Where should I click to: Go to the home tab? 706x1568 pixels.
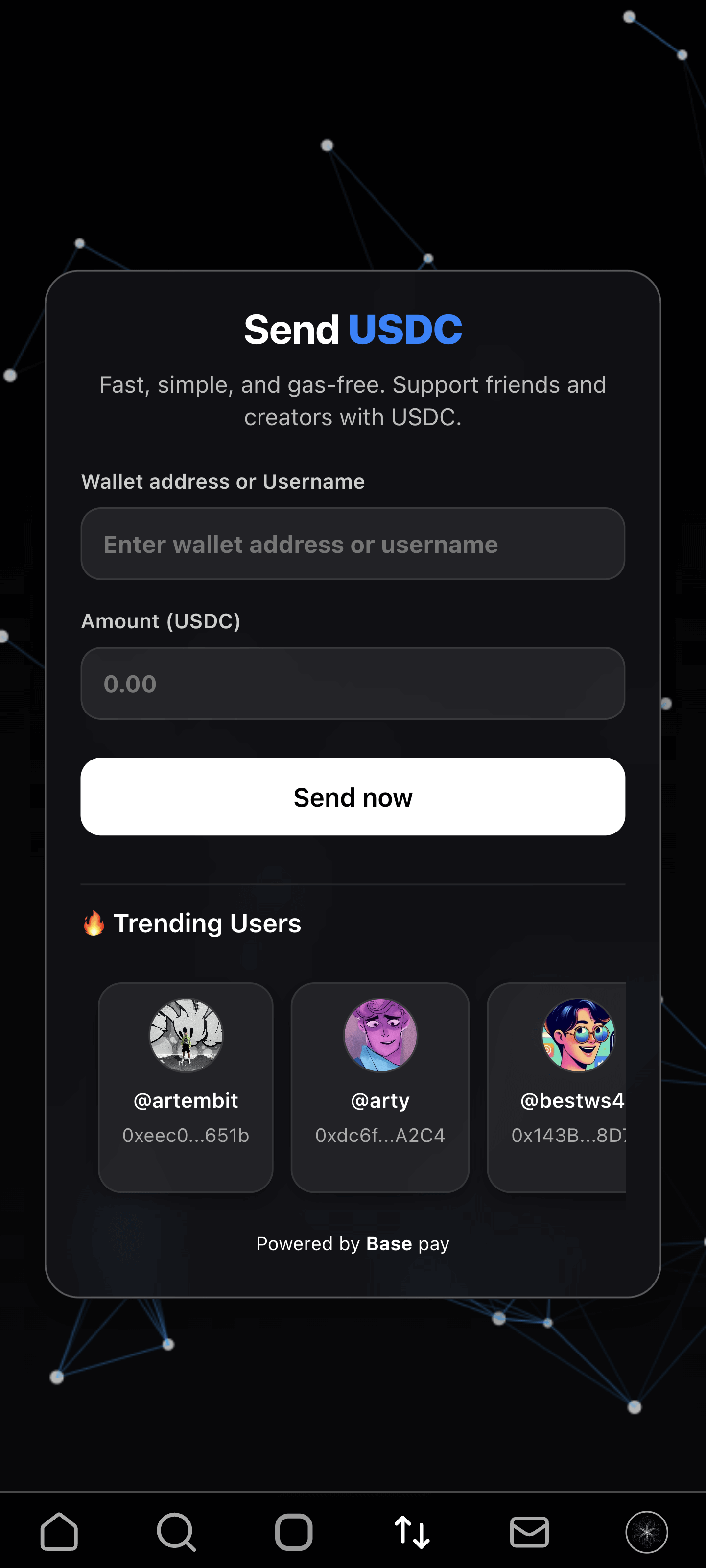(x=59, y=1531)
